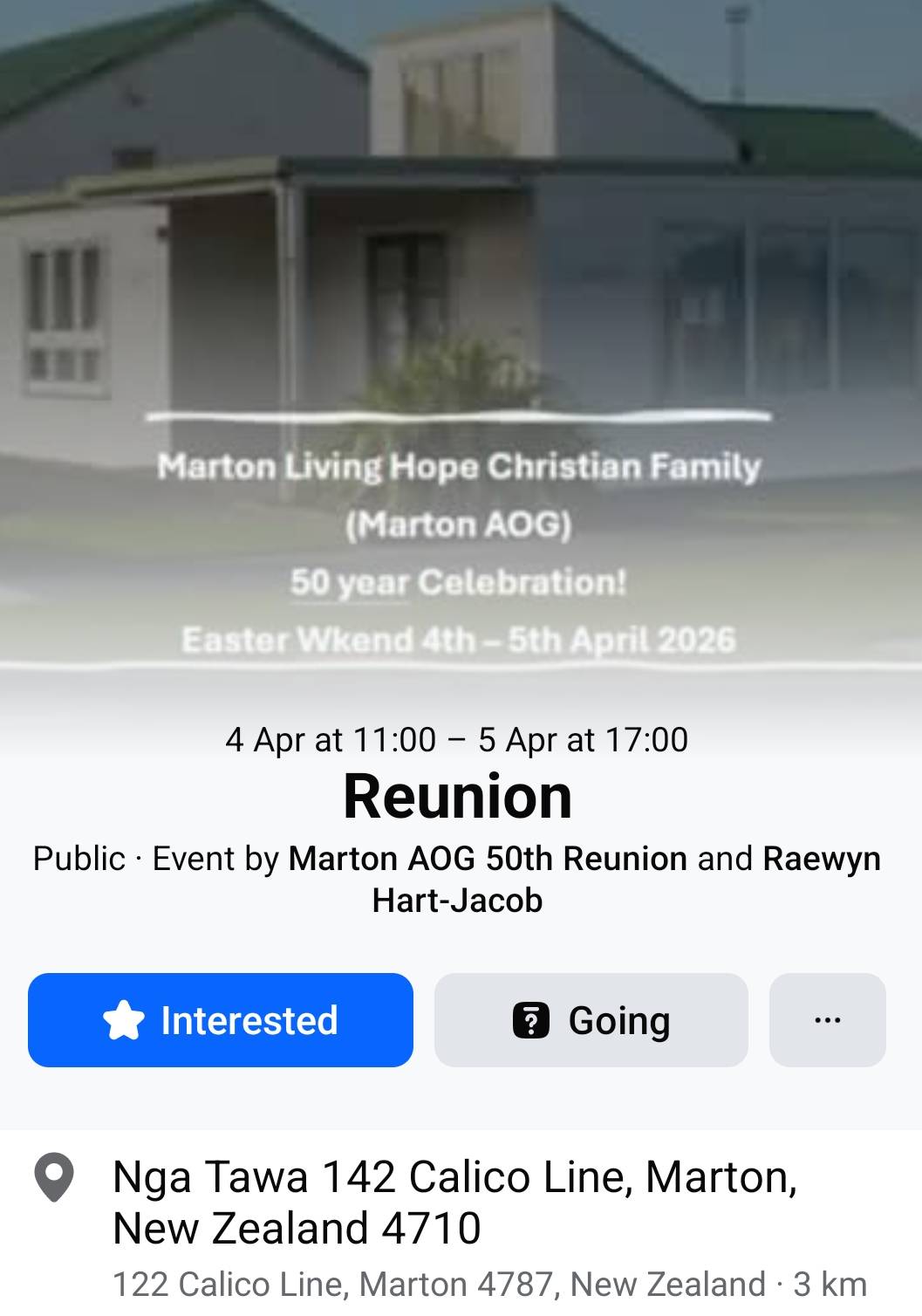Open the Nga Tawa Calico Line location

click(x=454, y=1203)
